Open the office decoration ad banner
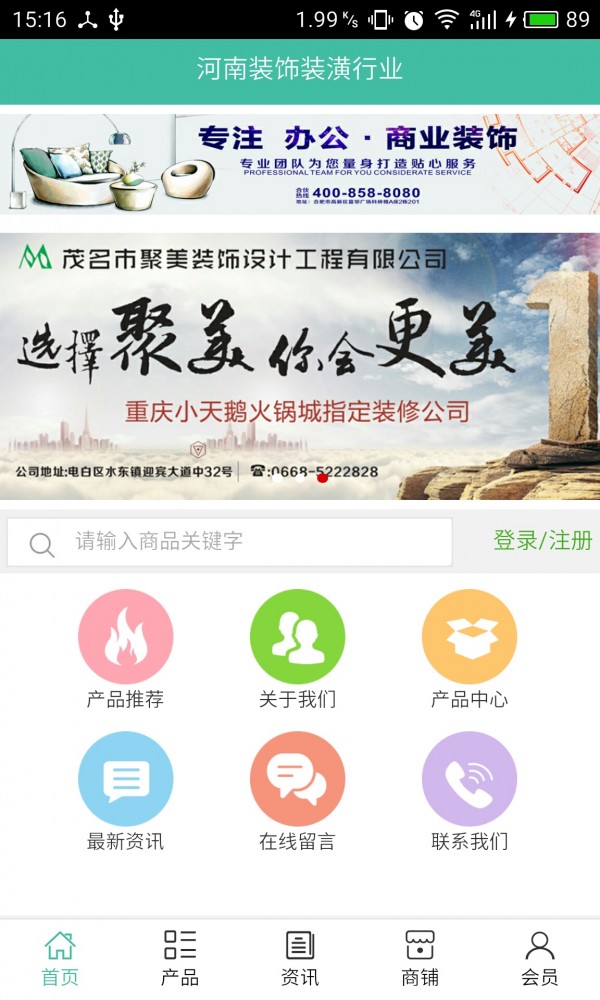This screenshot has height=1000, width=600. point(300,162)
